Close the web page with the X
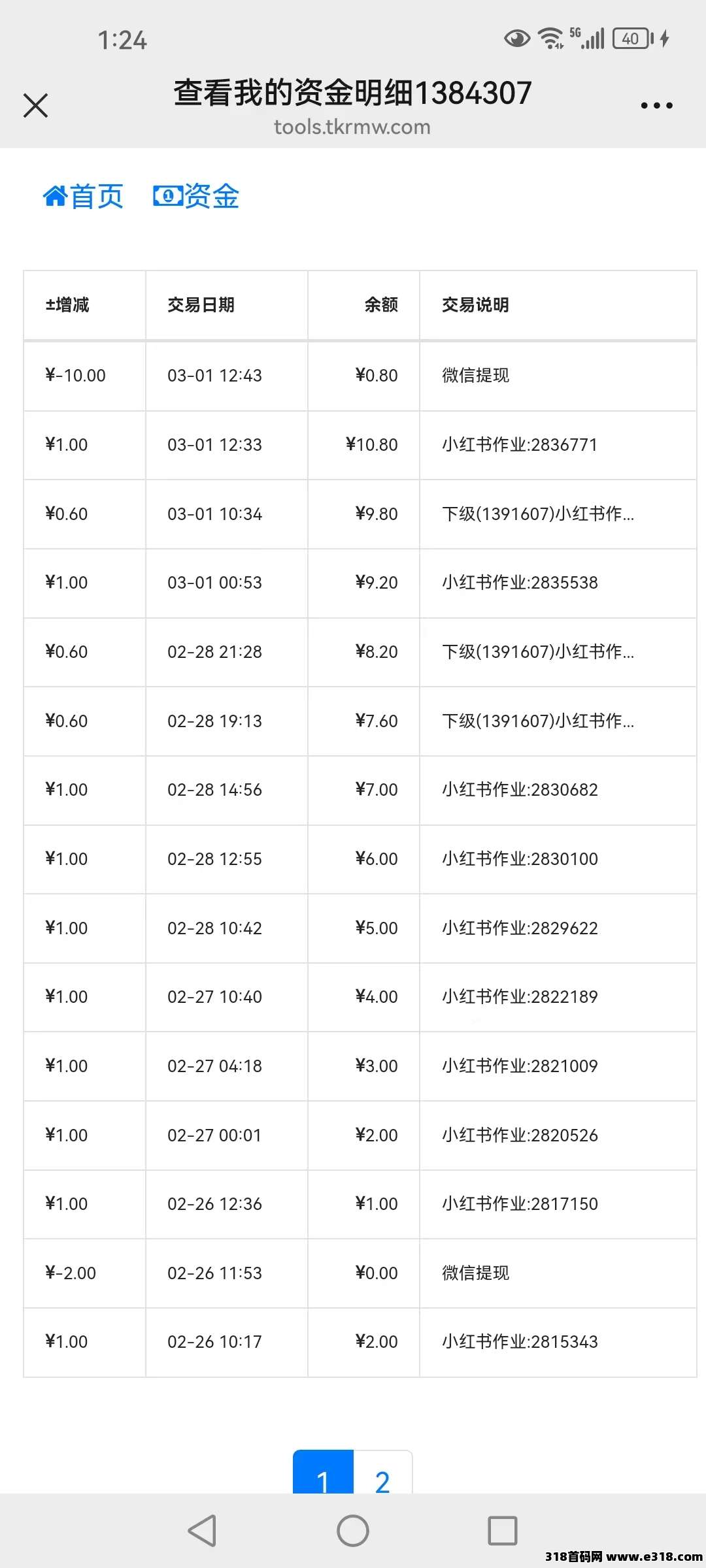Screen dimensions: 706x1568 tap(35, 105)
